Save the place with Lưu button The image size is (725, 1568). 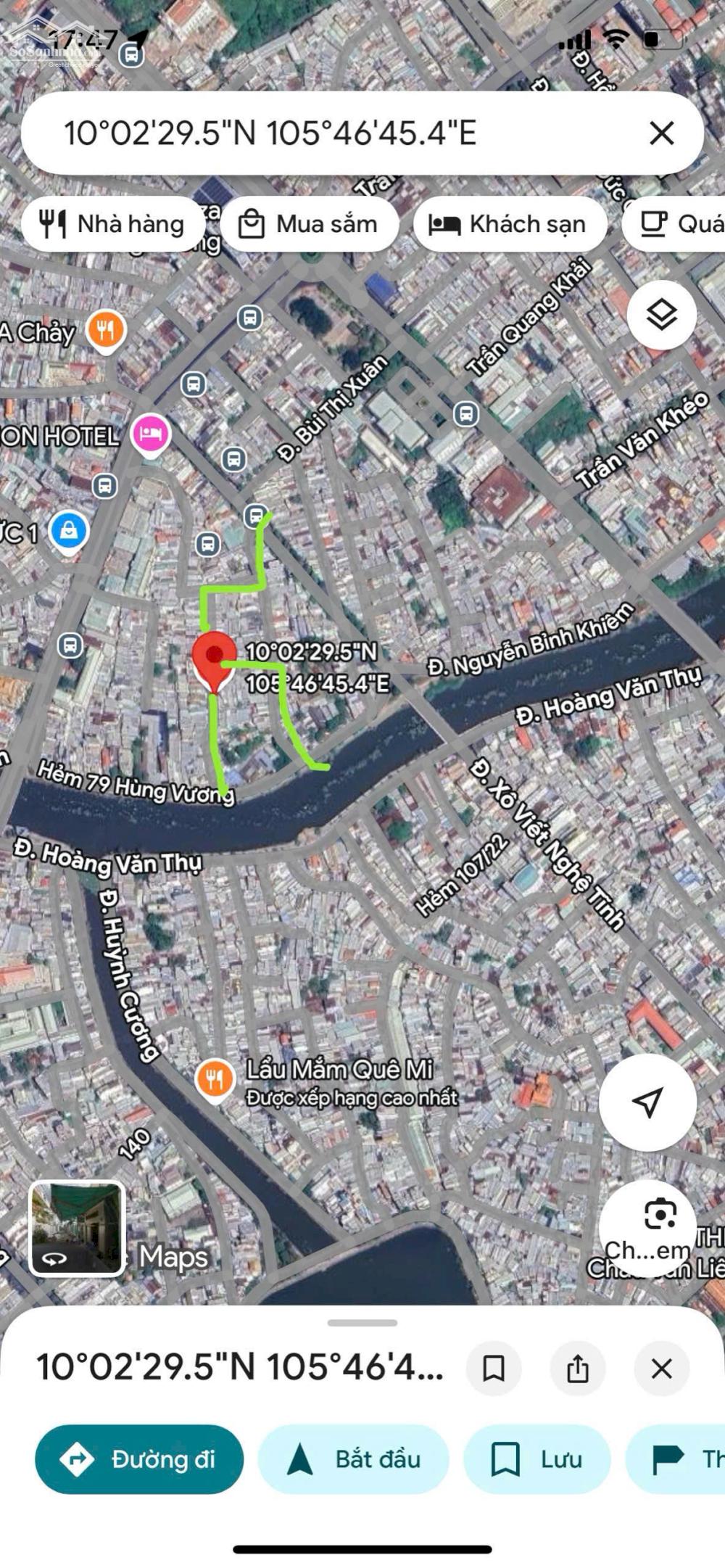point(537,1459)
